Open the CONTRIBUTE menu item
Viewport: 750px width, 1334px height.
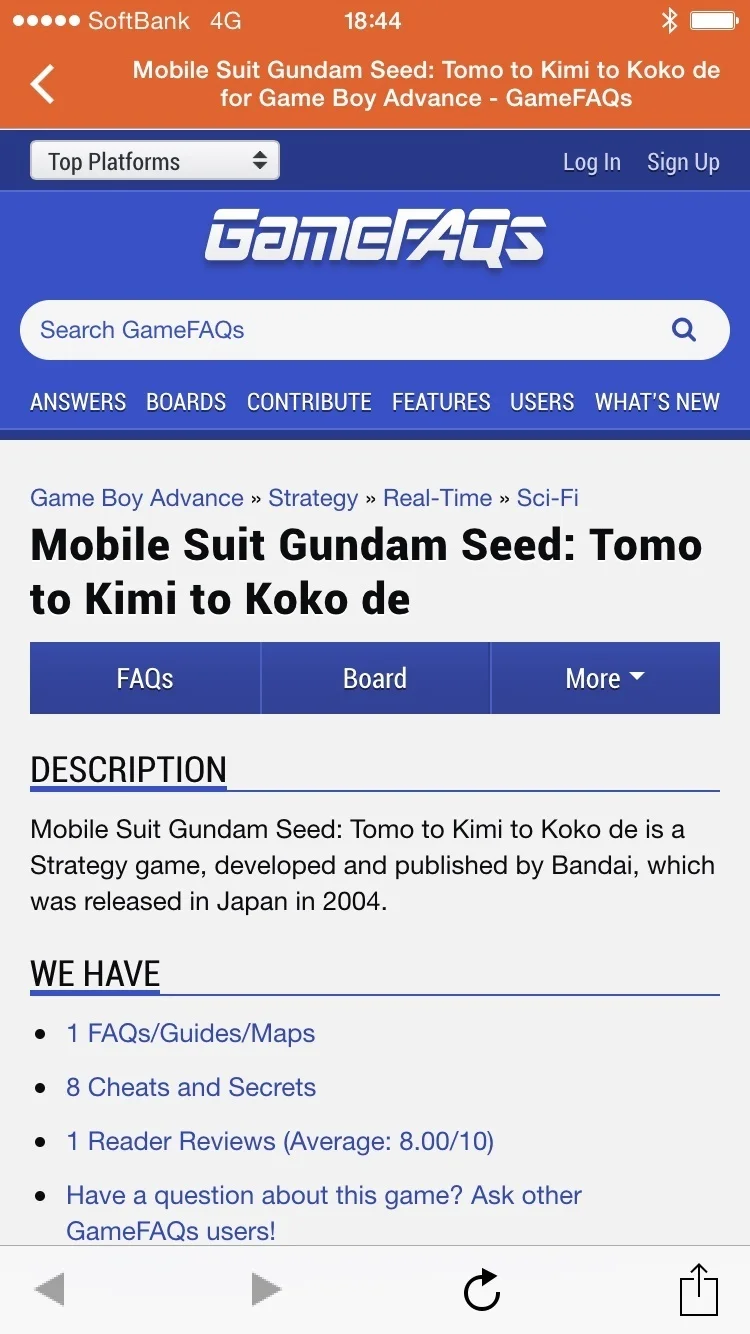tap(309, 402)
